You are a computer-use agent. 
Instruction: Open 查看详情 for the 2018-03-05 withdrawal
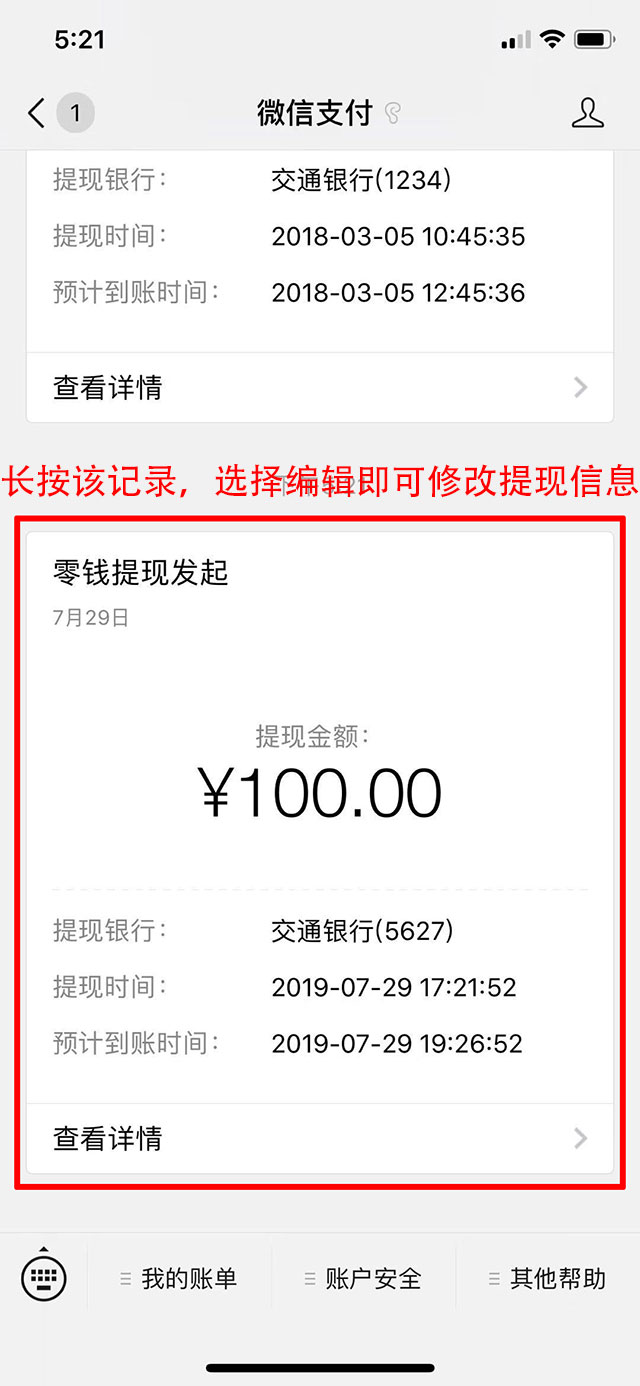tap(320, 387)
